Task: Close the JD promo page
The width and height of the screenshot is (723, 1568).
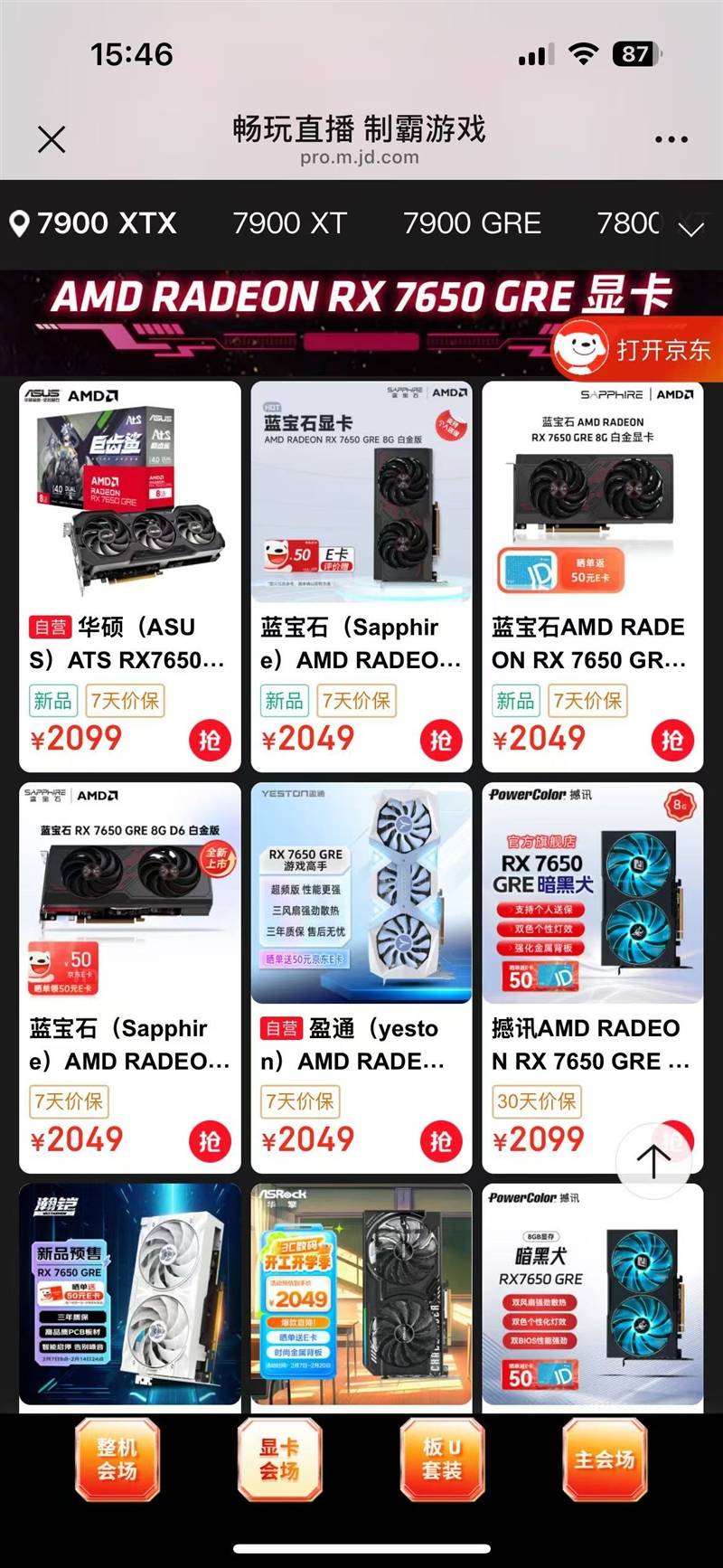Action: point(52,139)
